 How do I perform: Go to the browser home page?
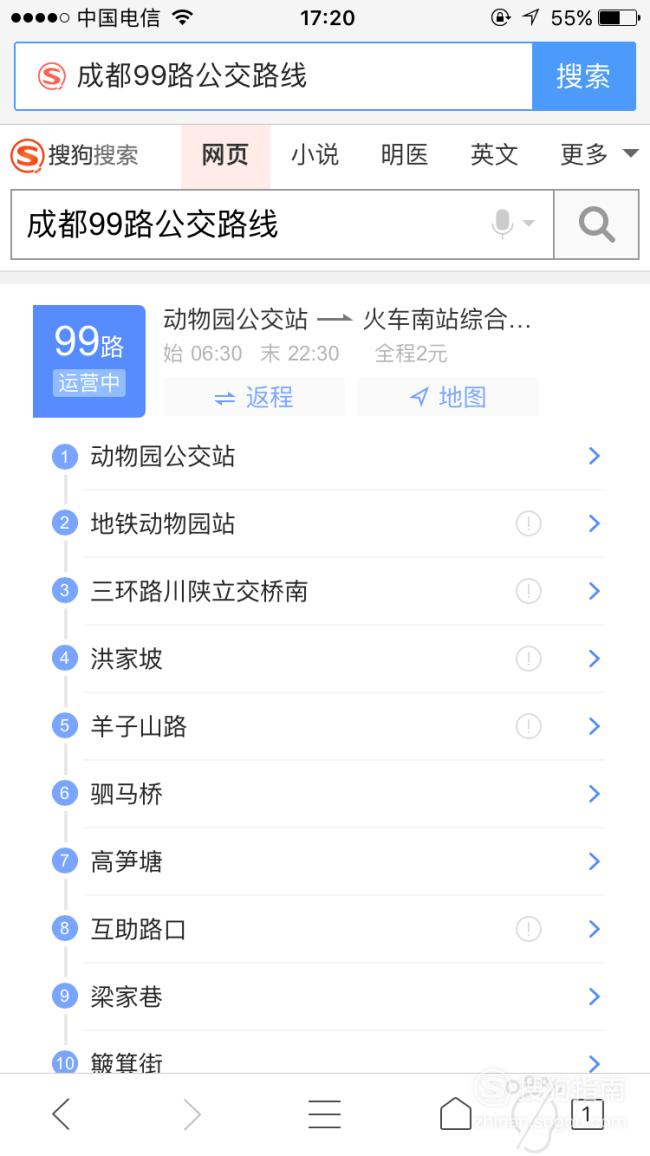click(x=455, y=1113)
